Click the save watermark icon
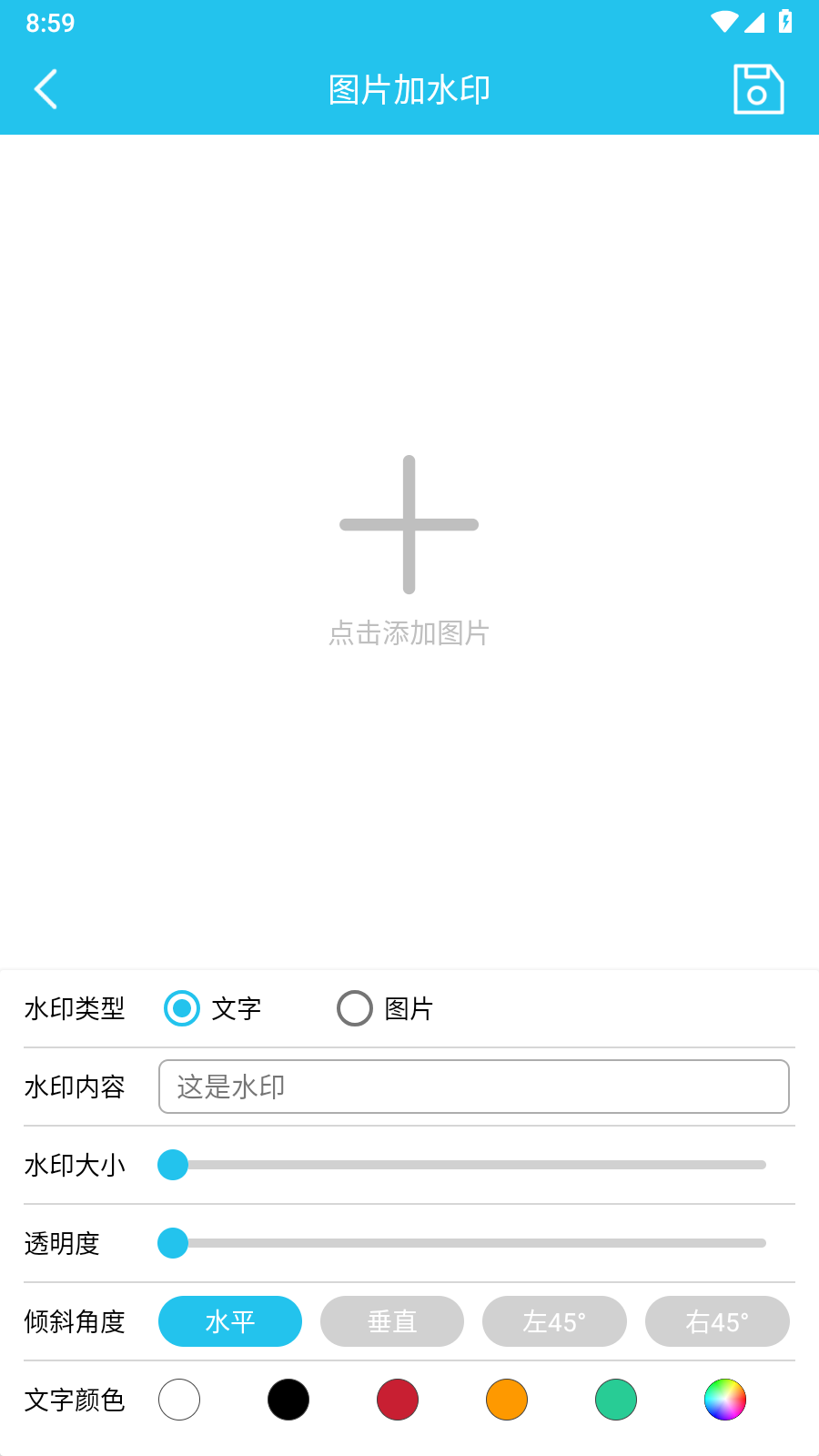This screenshot has width=819, height=1456. (758, 88)
